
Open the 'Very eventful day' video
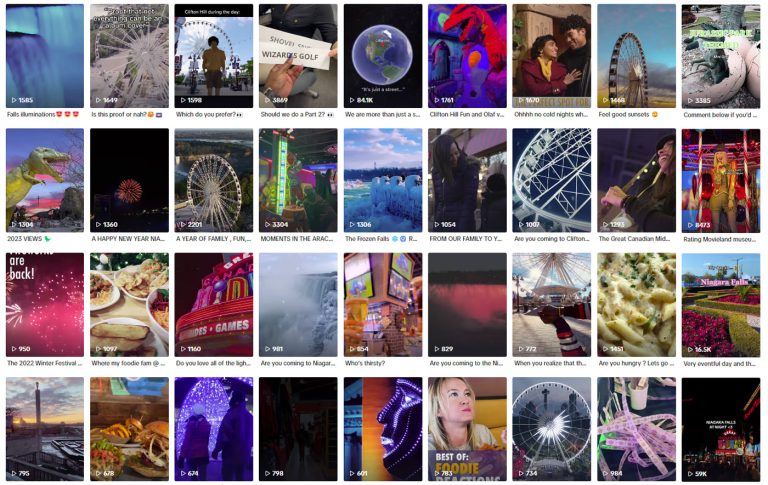(720, 304)
